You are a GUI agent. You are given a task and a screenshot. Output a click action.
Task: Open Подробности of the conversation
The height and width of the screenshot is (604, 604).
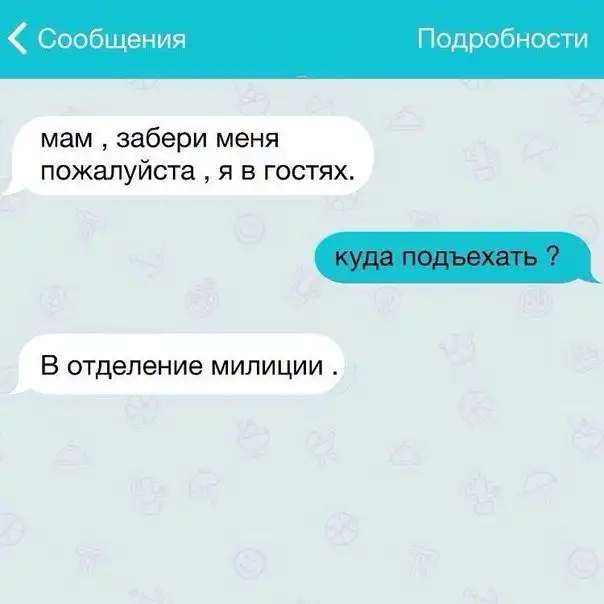[x=500, y=39]
